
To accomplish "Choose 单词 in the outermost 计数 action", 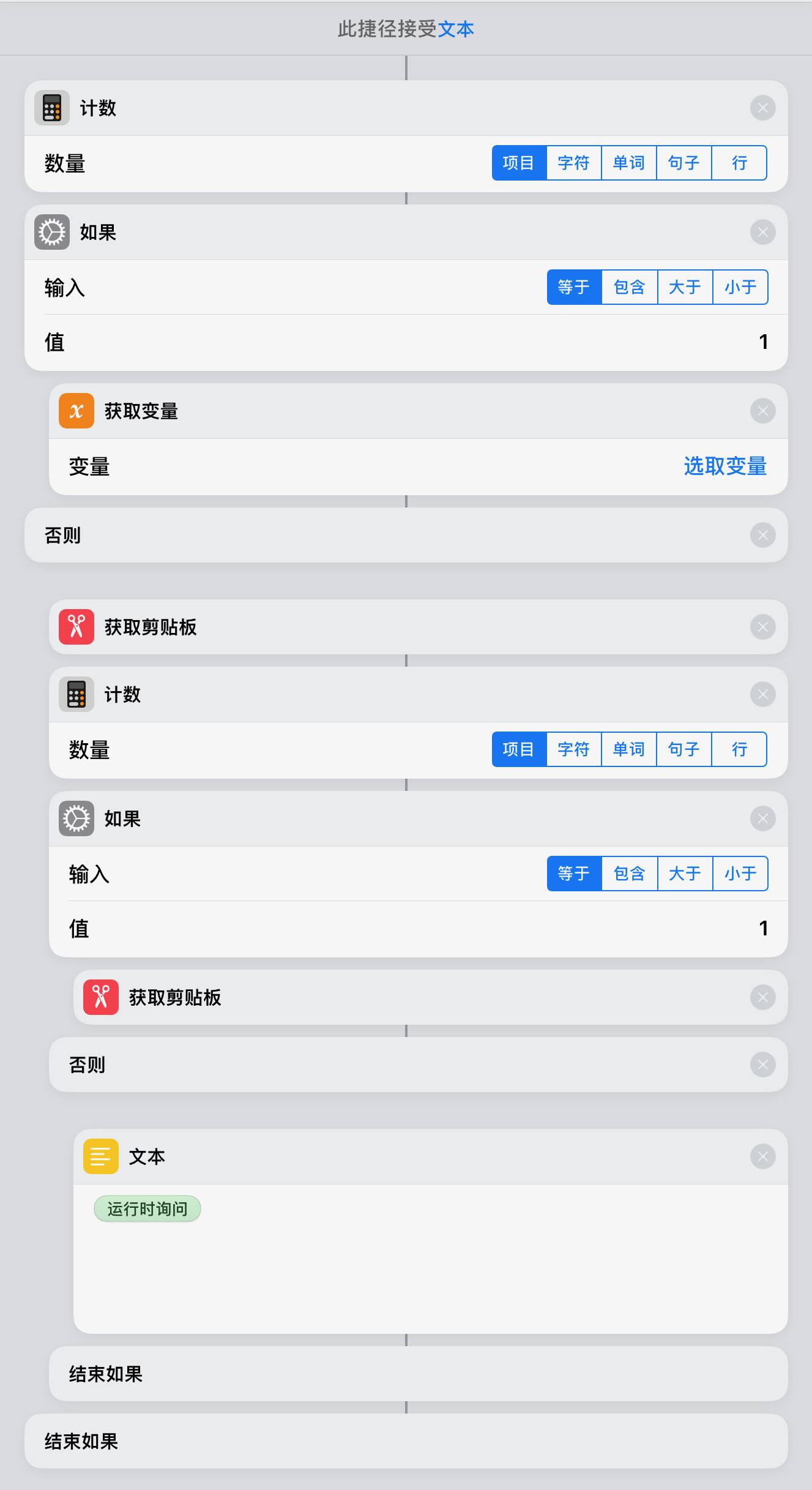I will click(628, 163).
